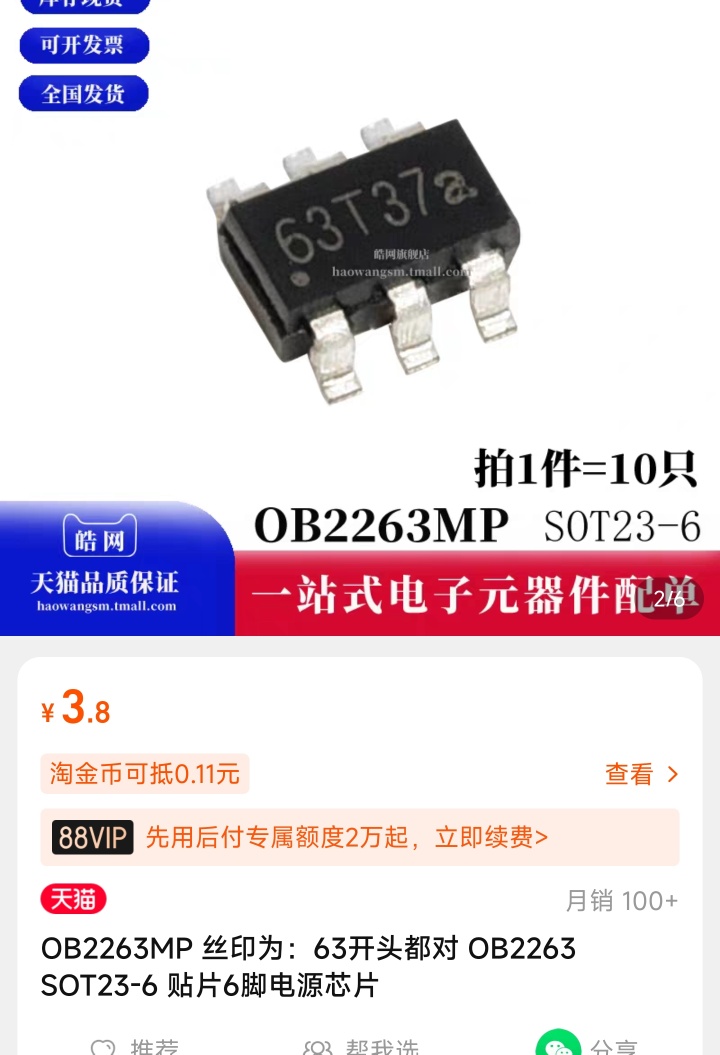Tap 查看 next to the 淘金币 offer
This screenshot has height=1055, width=720.
pos(641,774)
